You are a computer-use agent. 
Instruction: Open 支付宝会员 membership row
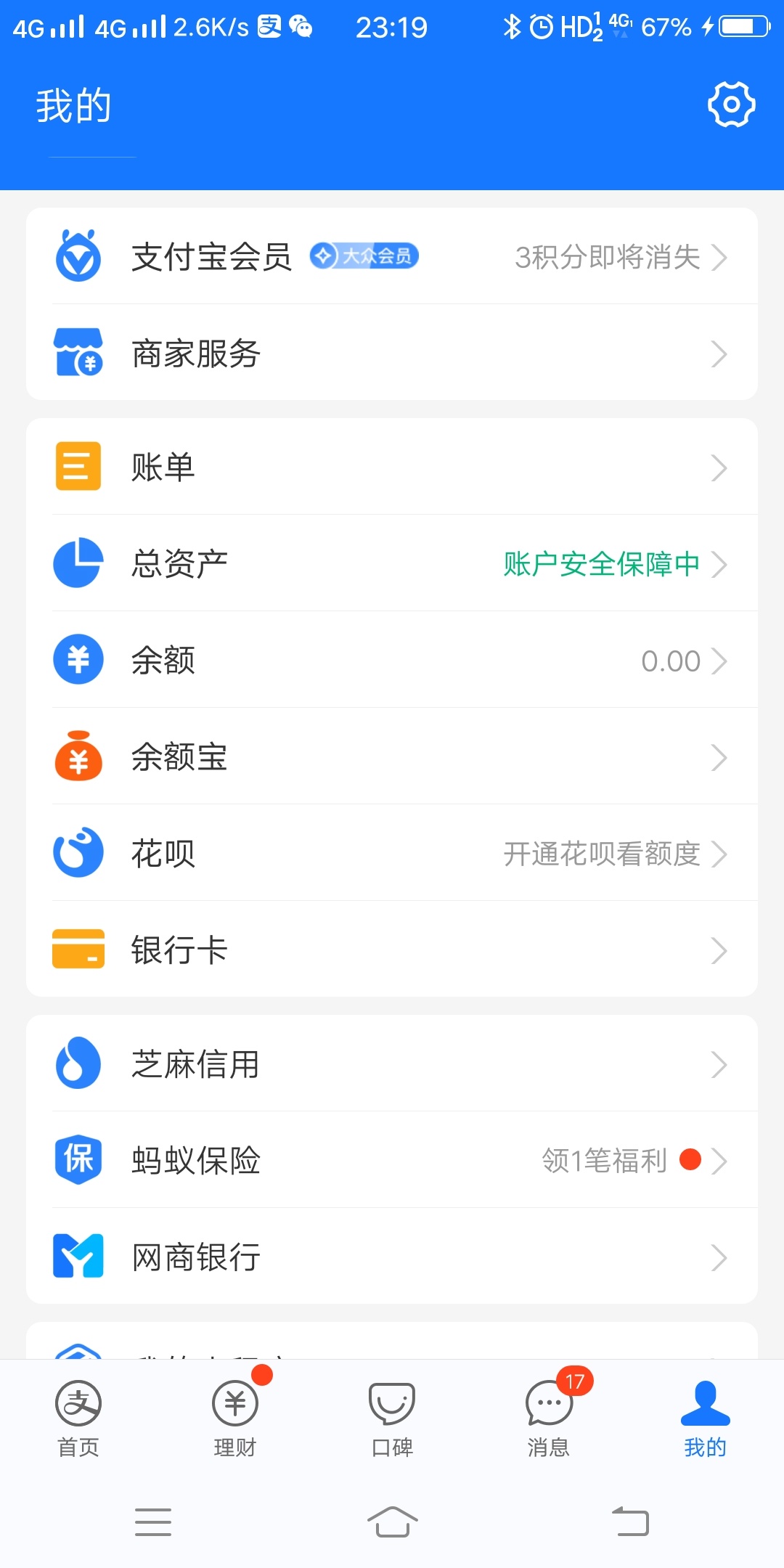click(392, 256)
